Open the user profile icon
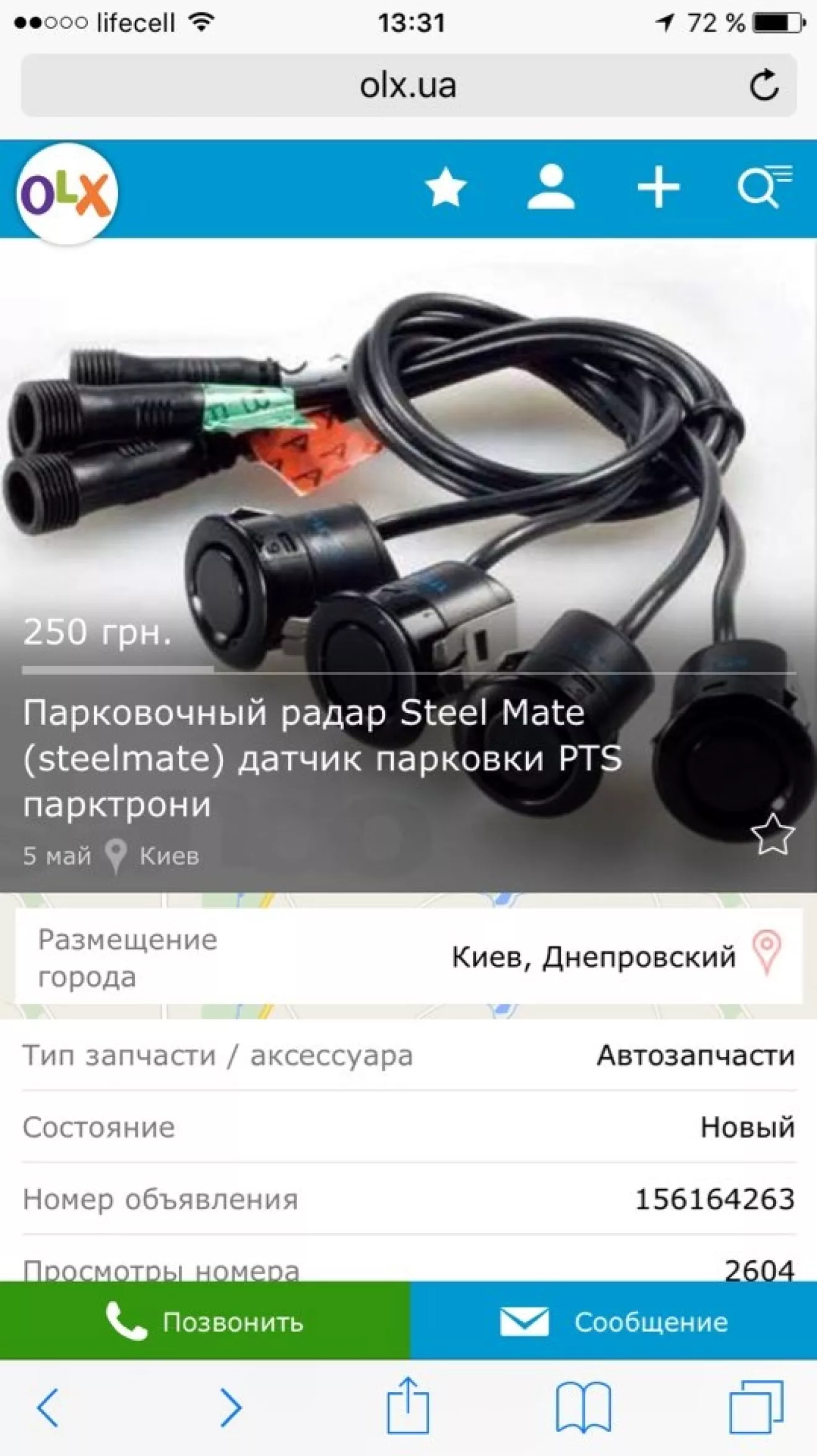Screen dimensions: 817x1456 pos(550,187)
